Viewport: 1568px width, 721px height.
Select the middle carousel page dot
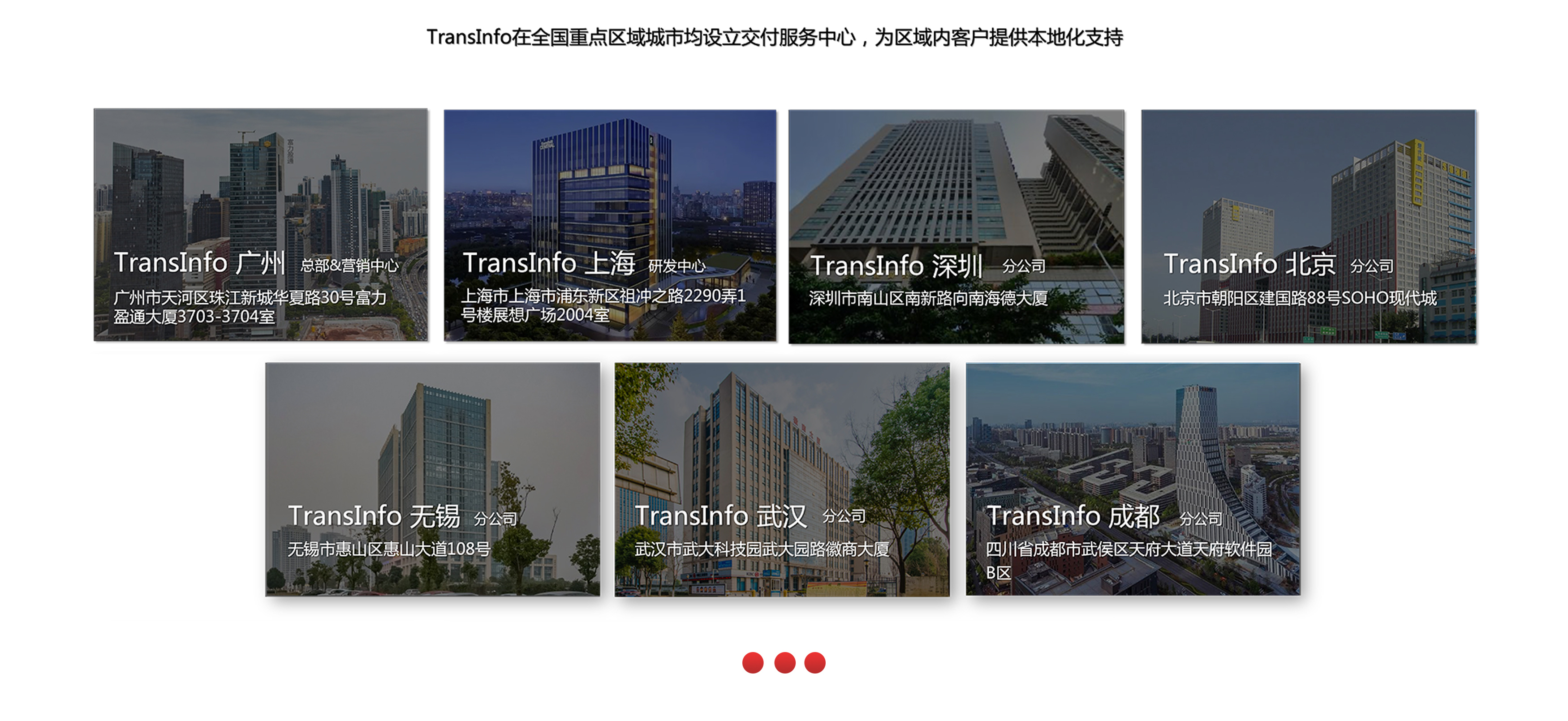click(784, 663)
